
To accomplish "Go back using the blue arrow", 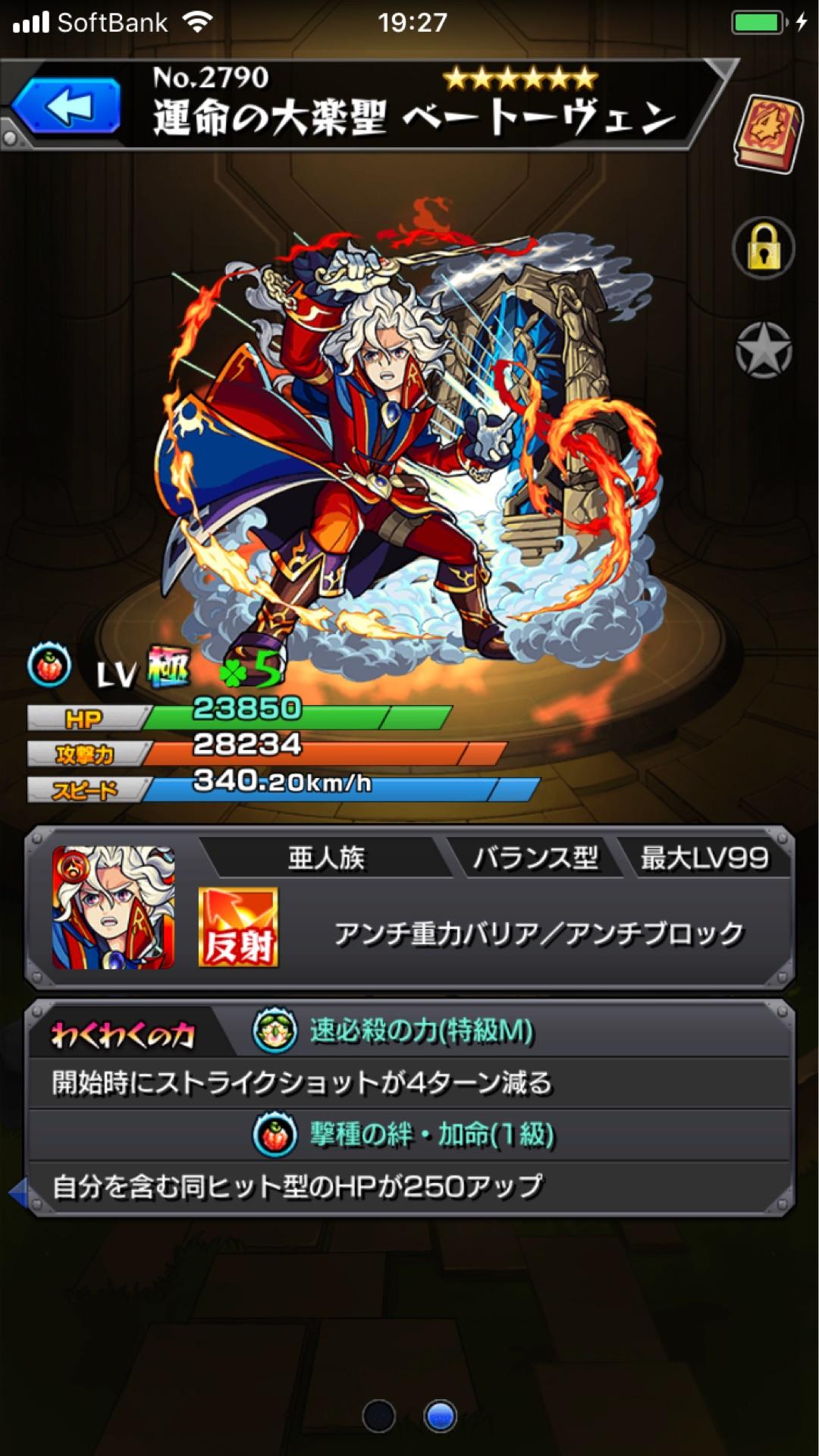I will pyautogui.click(x=67, y=106).
